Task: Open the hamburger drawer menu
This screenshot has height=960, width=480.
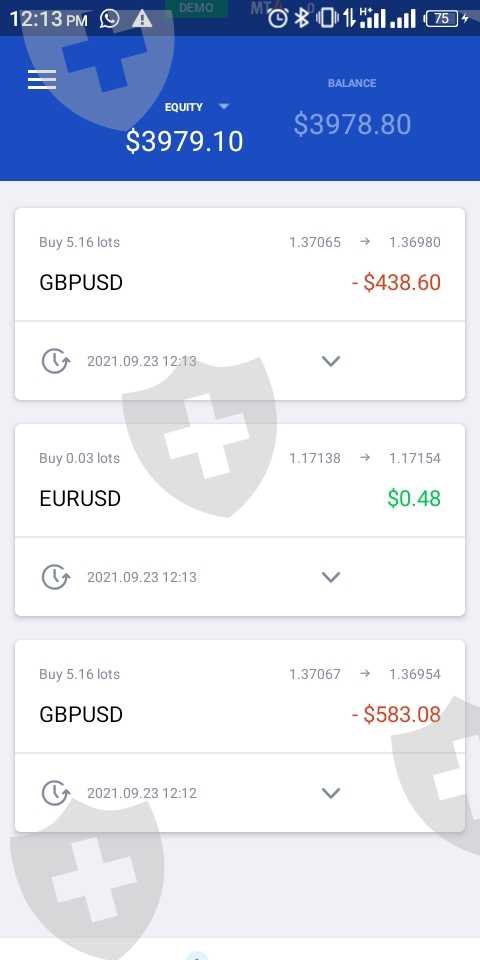Action: coord(42,80)
